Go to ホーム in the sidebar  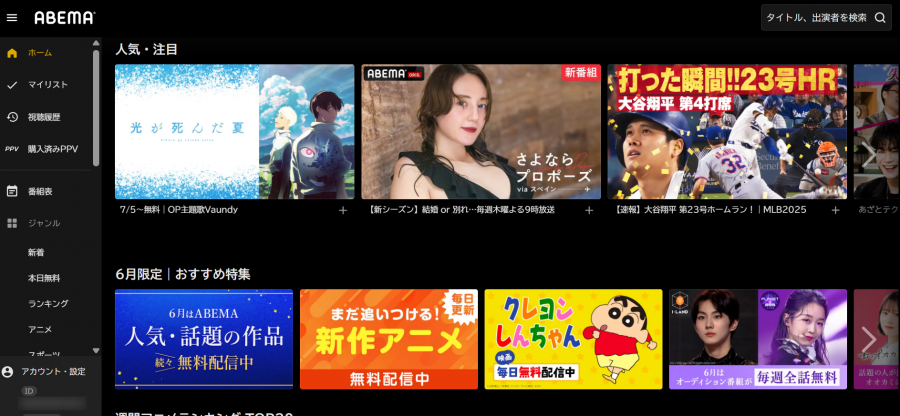coord(40,52)
